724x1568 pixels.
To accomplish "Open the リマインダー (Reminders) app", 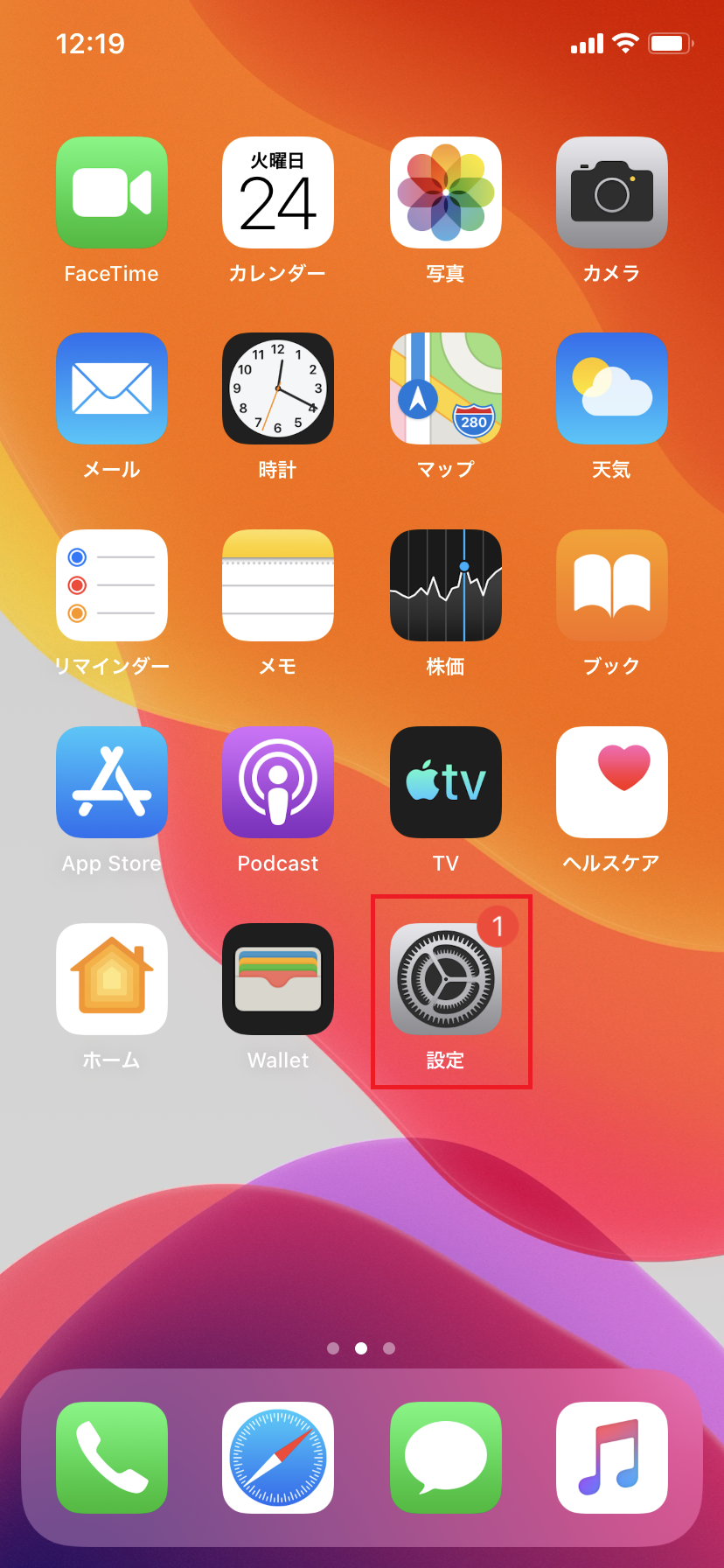I will pyautogui.click(x=111, y=585).
